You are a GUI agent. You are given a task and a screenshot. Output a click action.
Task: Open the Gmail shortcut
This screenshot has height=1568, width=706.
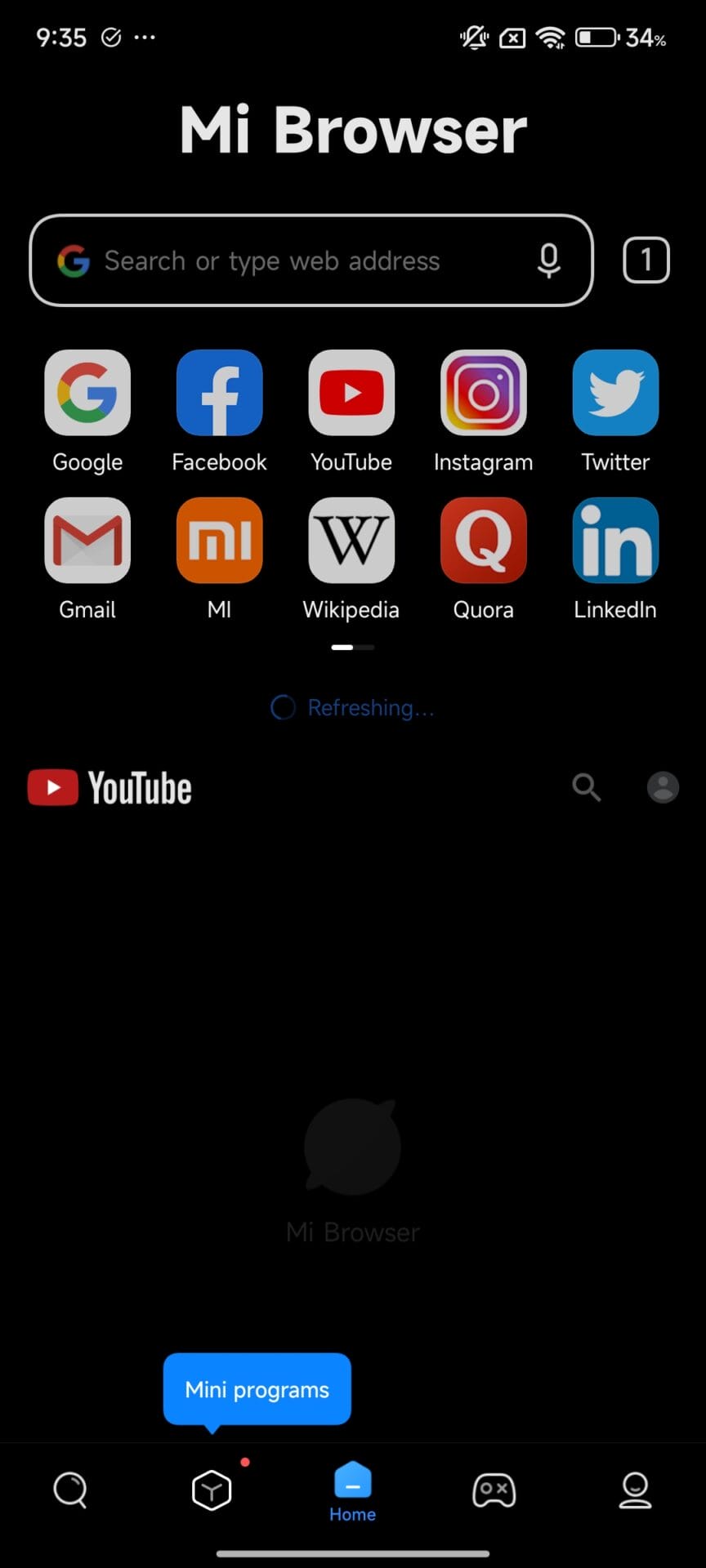tap(87, 541)
